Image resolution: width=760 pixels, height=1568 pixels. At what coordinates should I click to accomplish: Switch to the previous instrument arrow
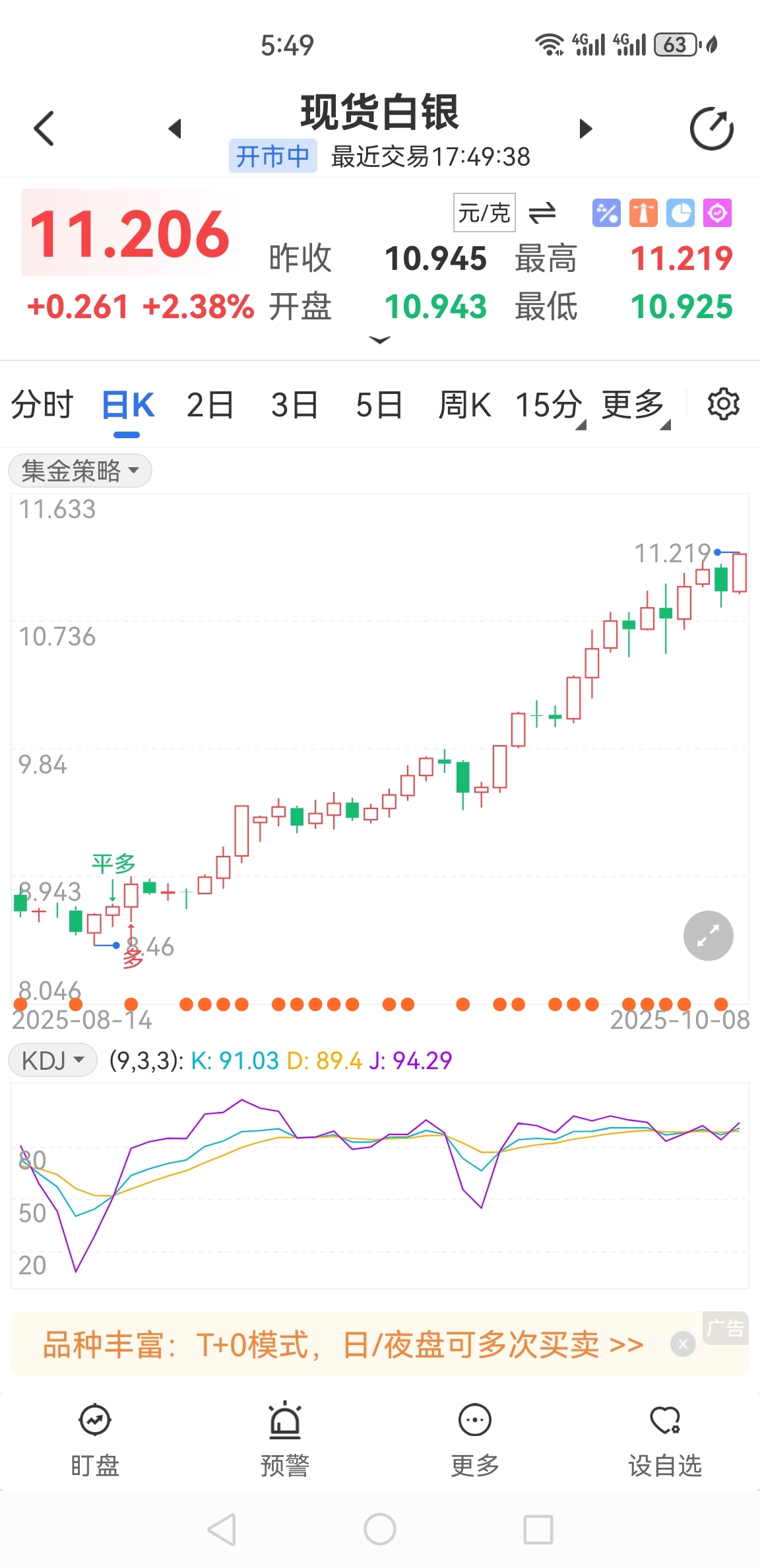tap(175, 128)
